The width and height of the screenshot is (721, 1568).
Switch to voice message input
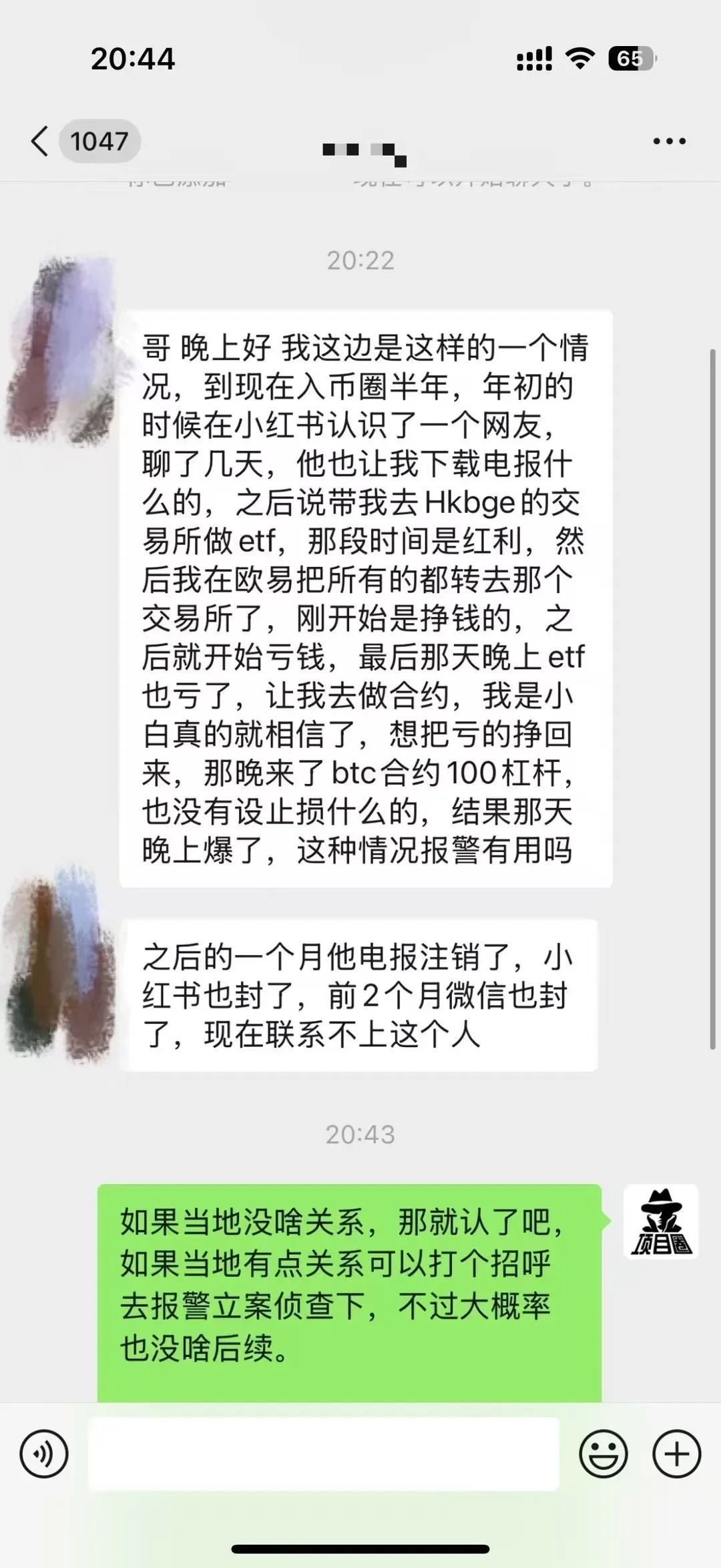[x=44, y=1454]
